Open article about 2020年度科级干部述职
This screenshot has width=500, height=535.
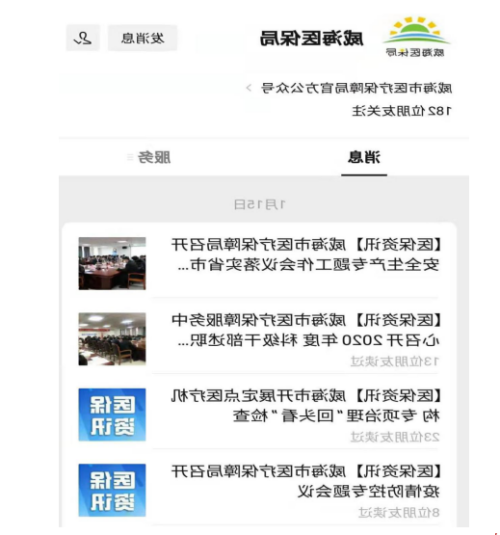(259, 339)
